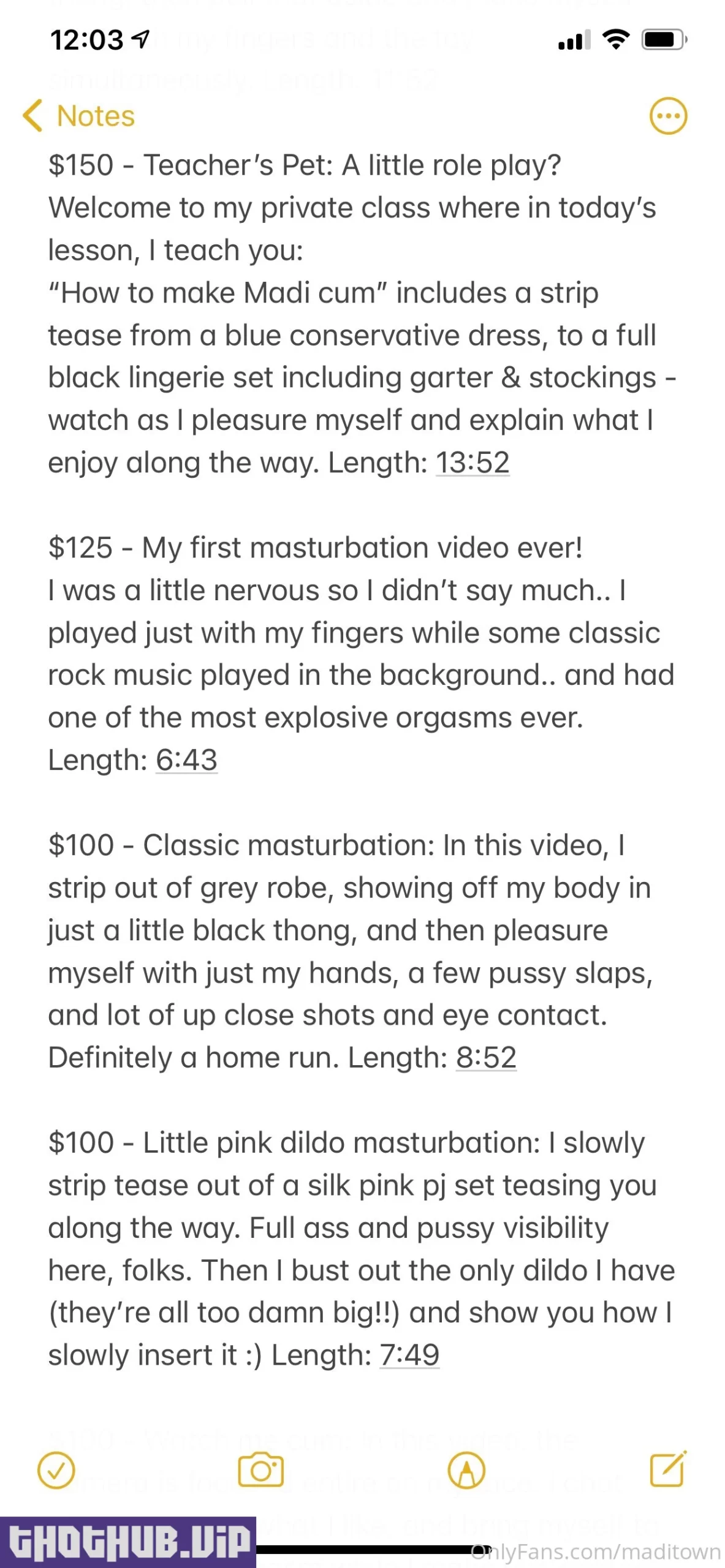Viewport: 725px width, 1568px height.
Task: Tap the underlined 8:52 time link
Action: 486,1058
